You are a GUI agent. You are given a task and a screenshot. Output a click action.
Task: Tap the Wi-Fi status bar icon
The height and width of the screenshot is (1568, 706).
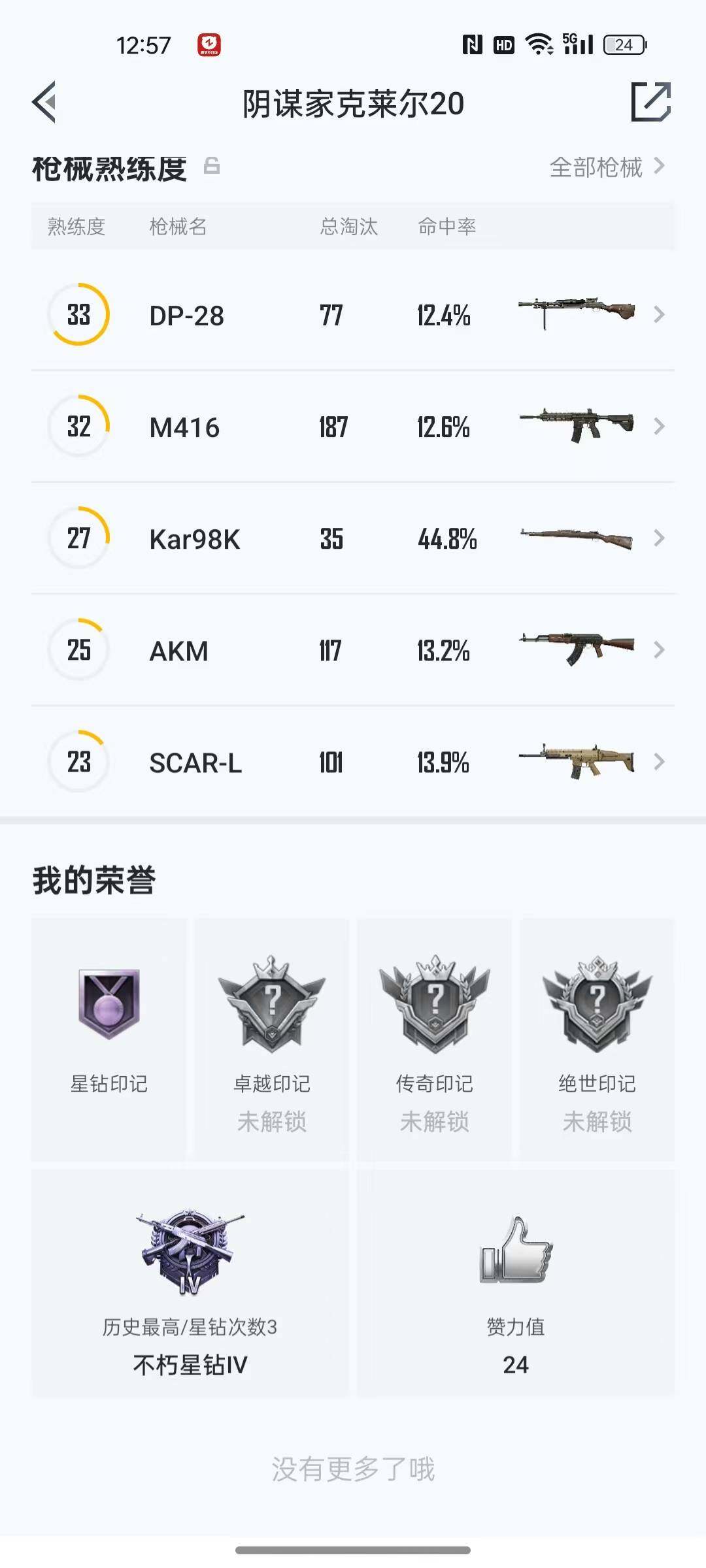point(538,44)
